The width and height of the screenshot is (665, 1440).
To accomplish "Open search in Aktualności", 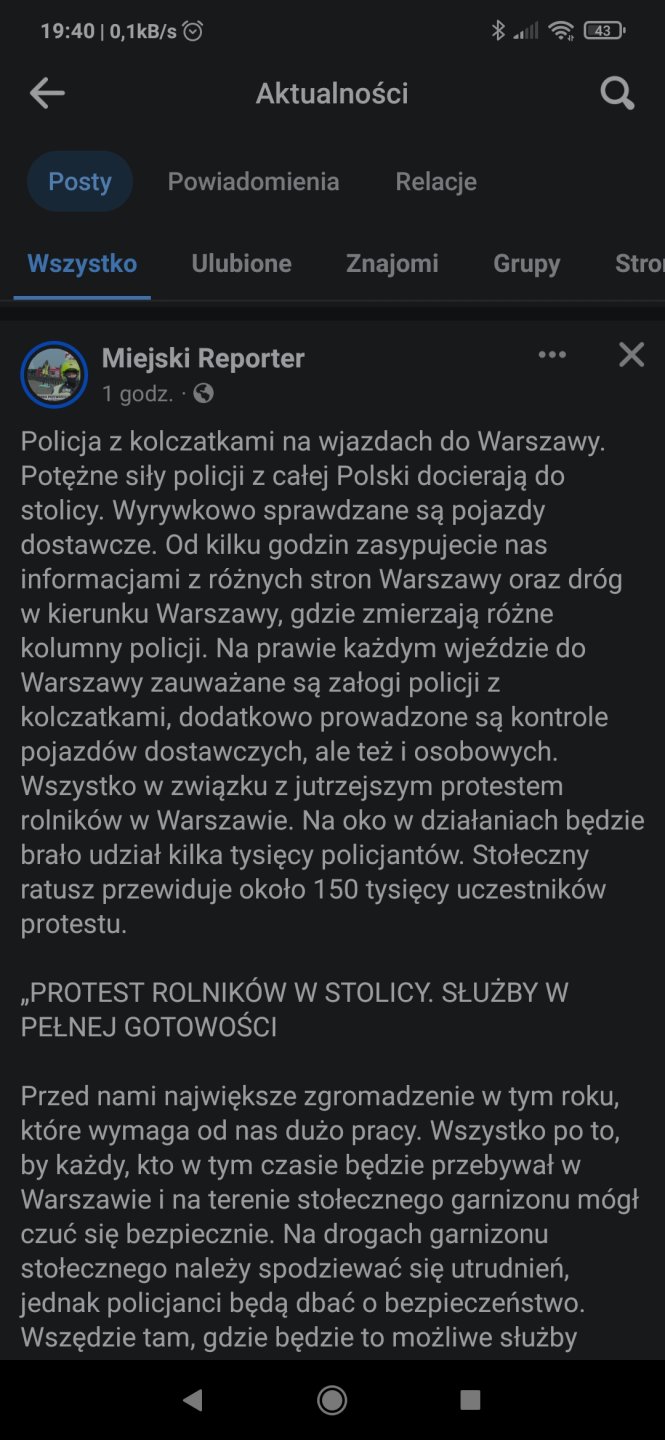I will 617,94.
